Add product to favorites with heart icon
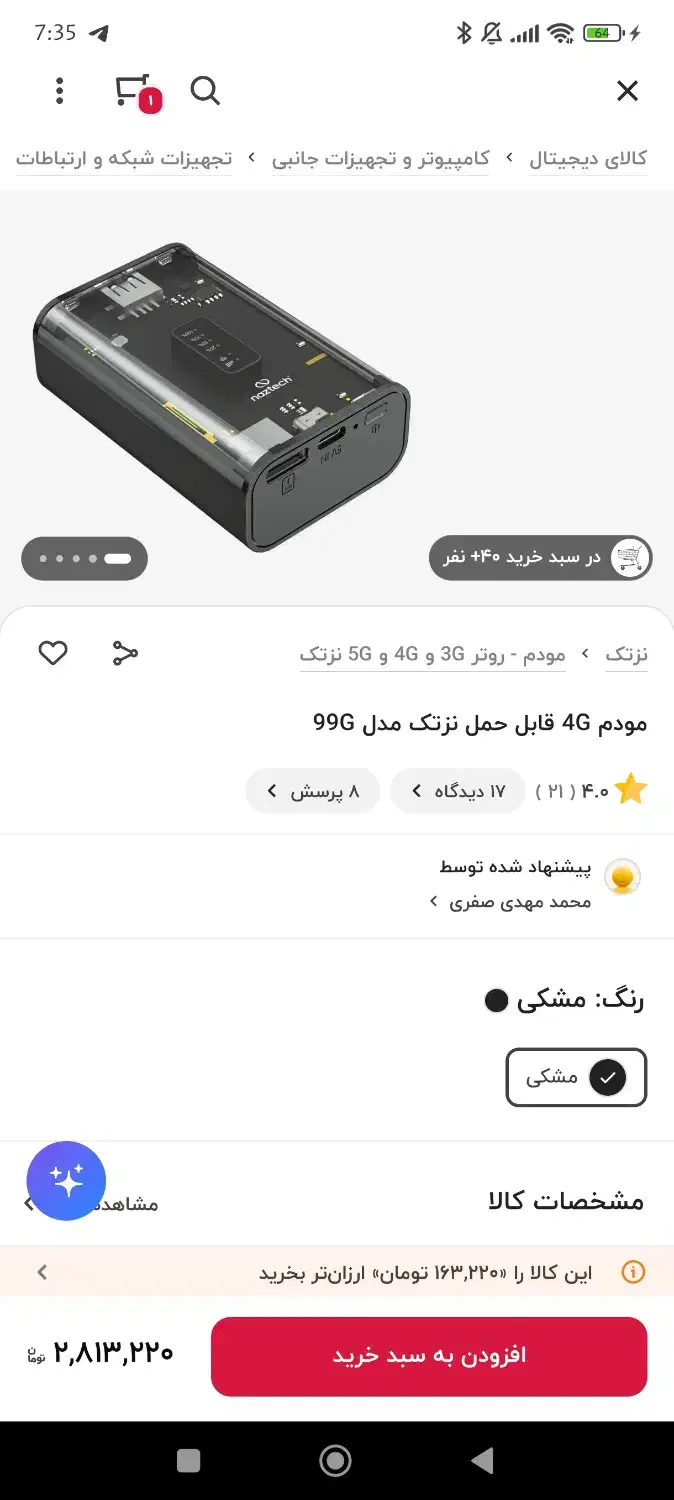674x1500 pixels. (53, 654)
